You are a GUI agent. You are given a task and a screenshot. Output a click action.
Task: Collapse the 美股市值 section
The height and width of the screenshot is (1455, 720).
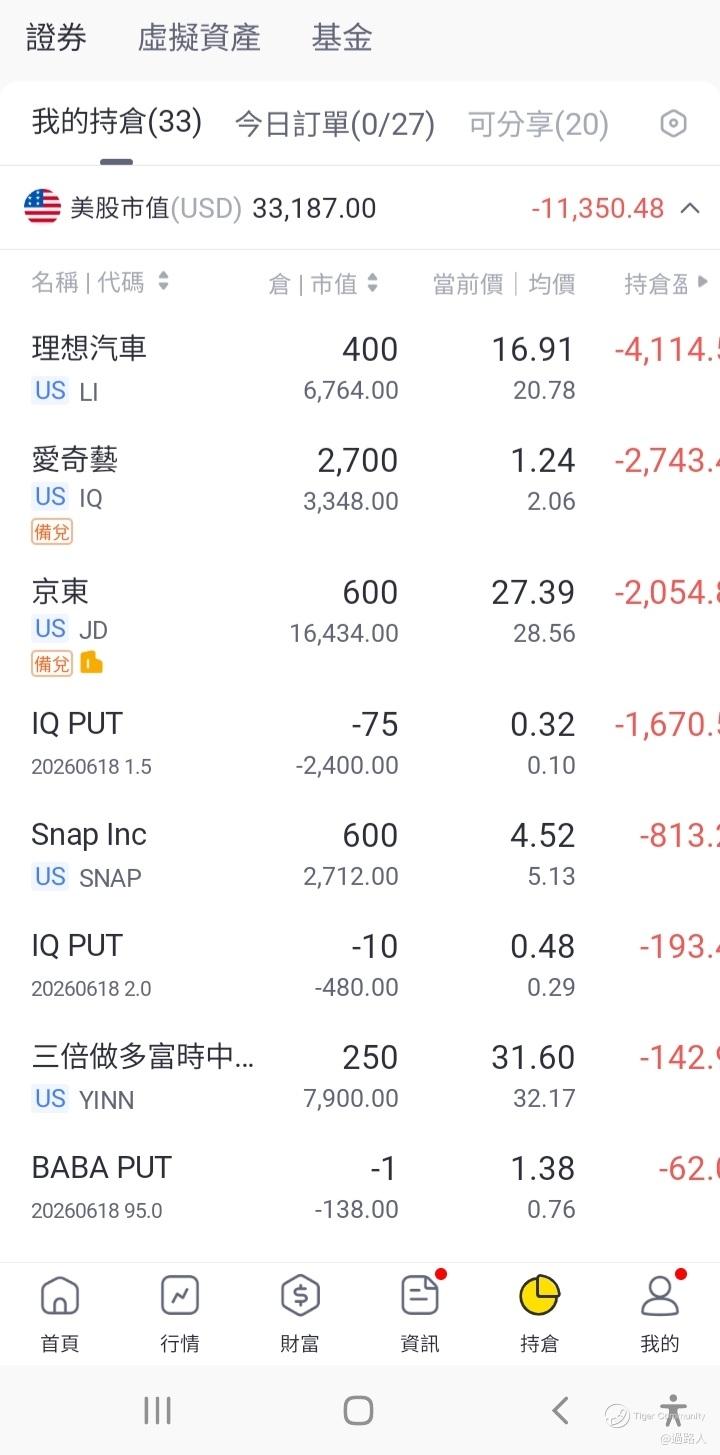690,208
